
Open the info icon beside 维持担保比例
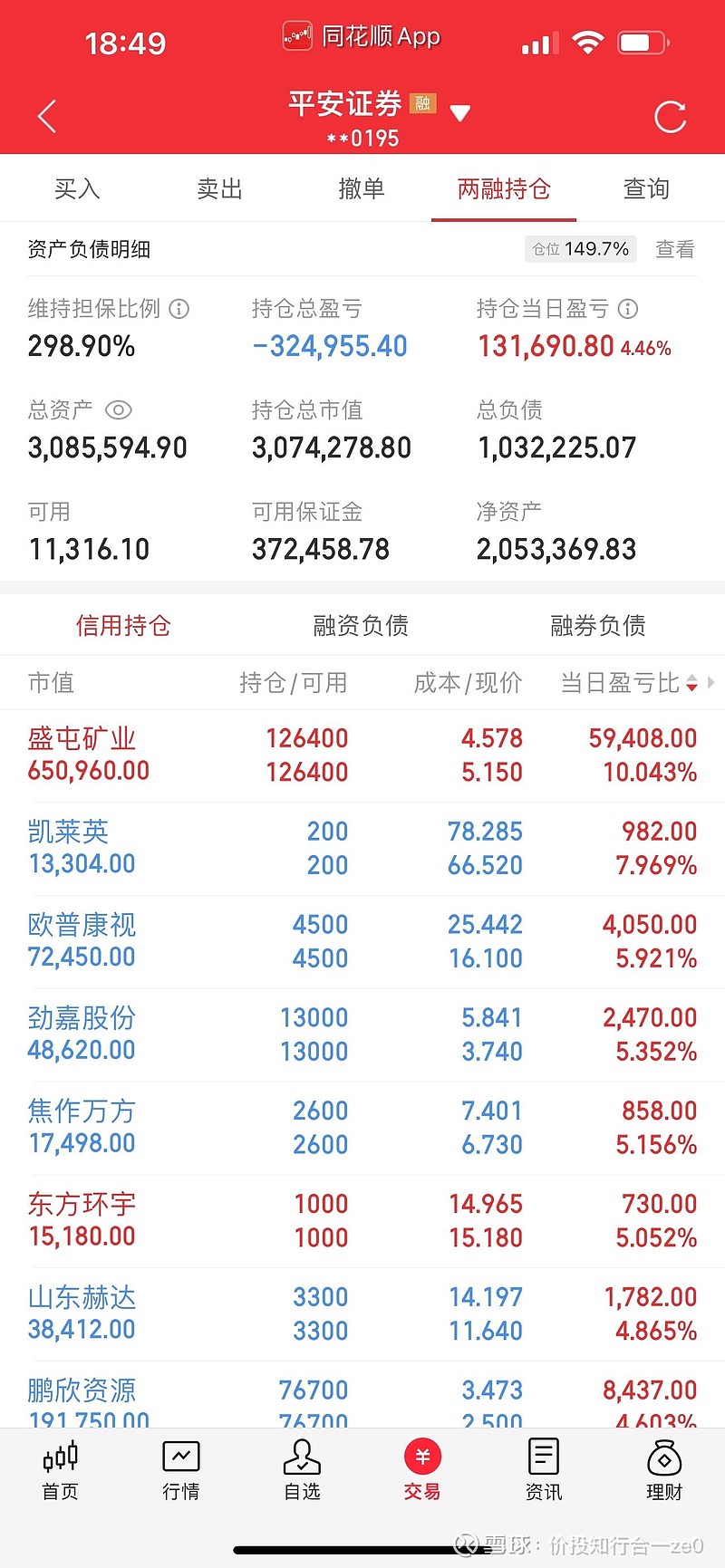pyautogui.click(x=181, y=310)
